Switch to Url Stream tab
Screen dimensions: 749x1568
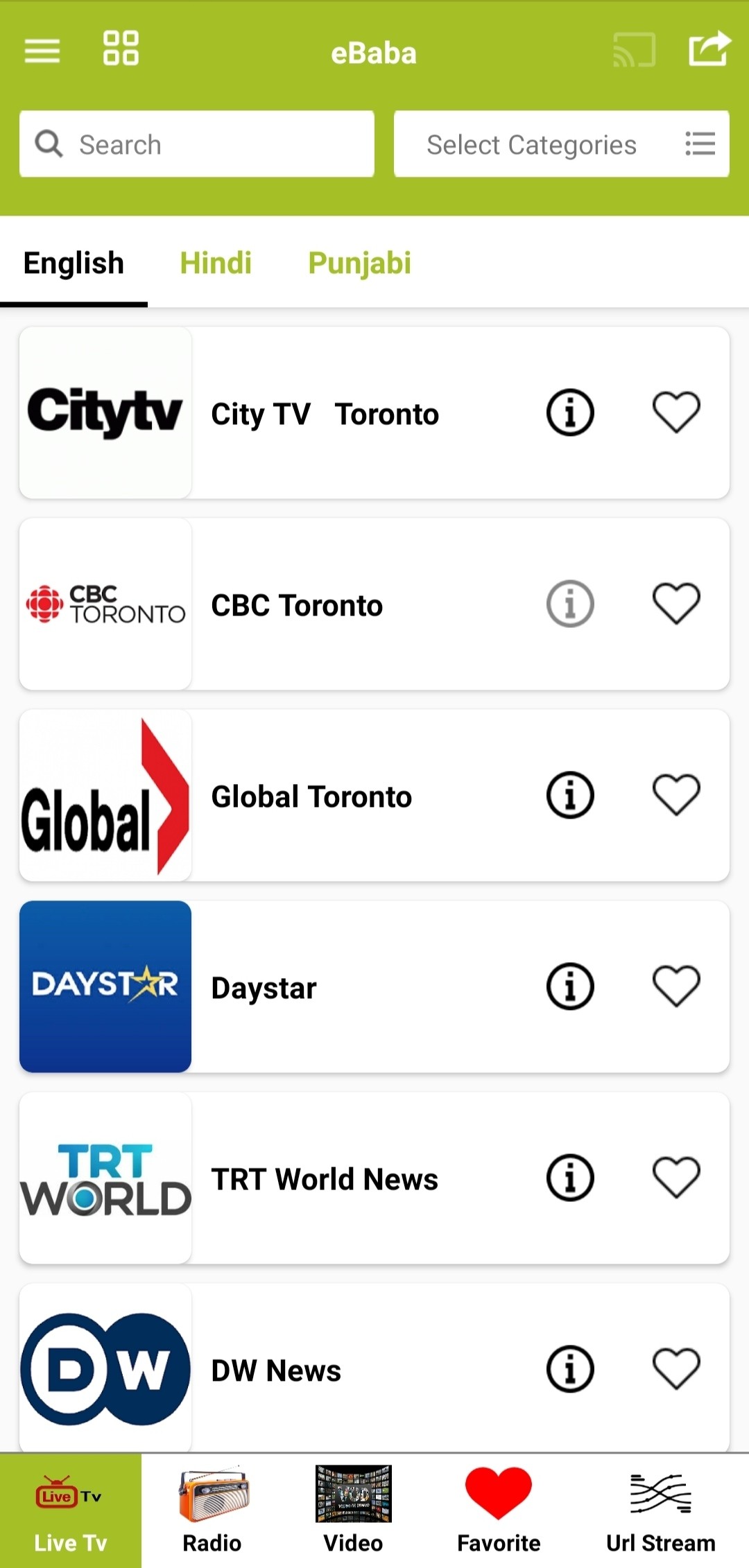point(660,1511)
